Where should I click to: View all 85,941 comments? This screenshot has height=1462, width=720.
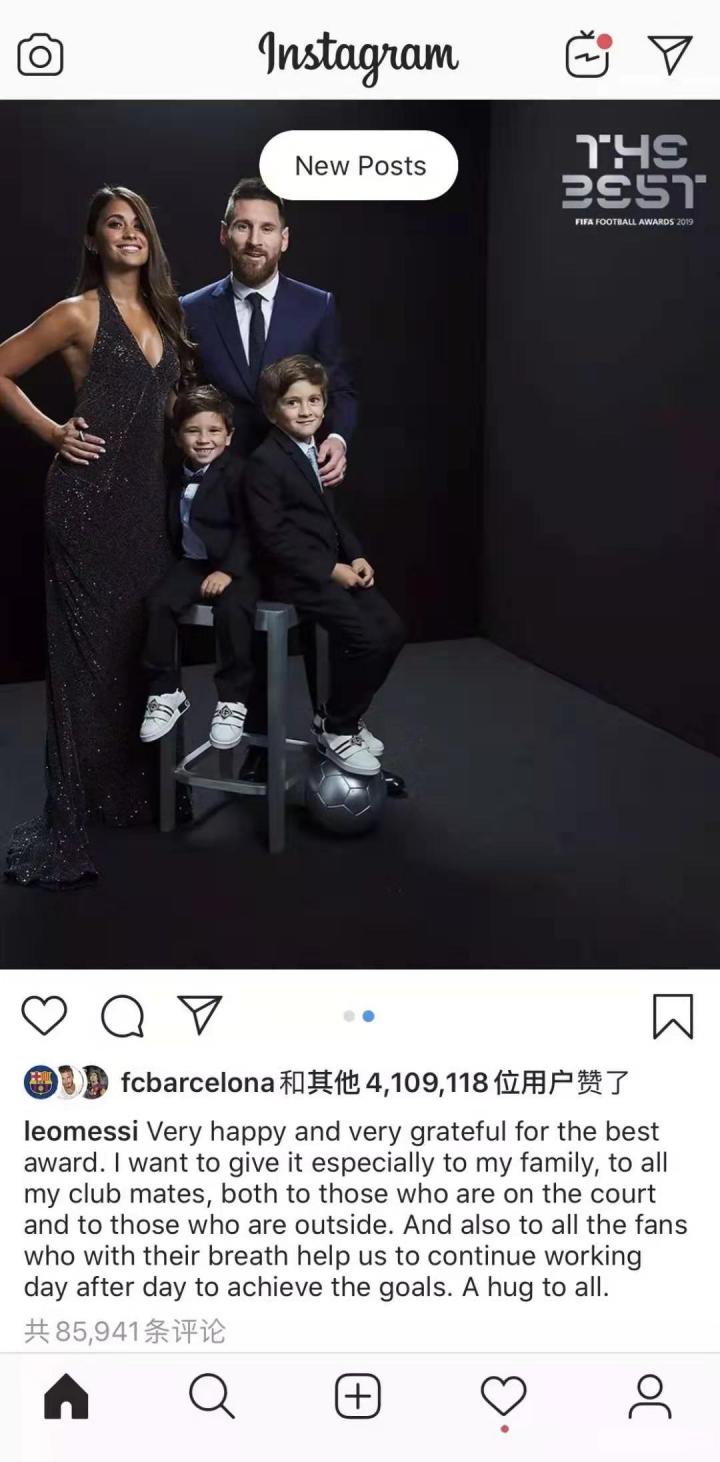(125, 1331)
